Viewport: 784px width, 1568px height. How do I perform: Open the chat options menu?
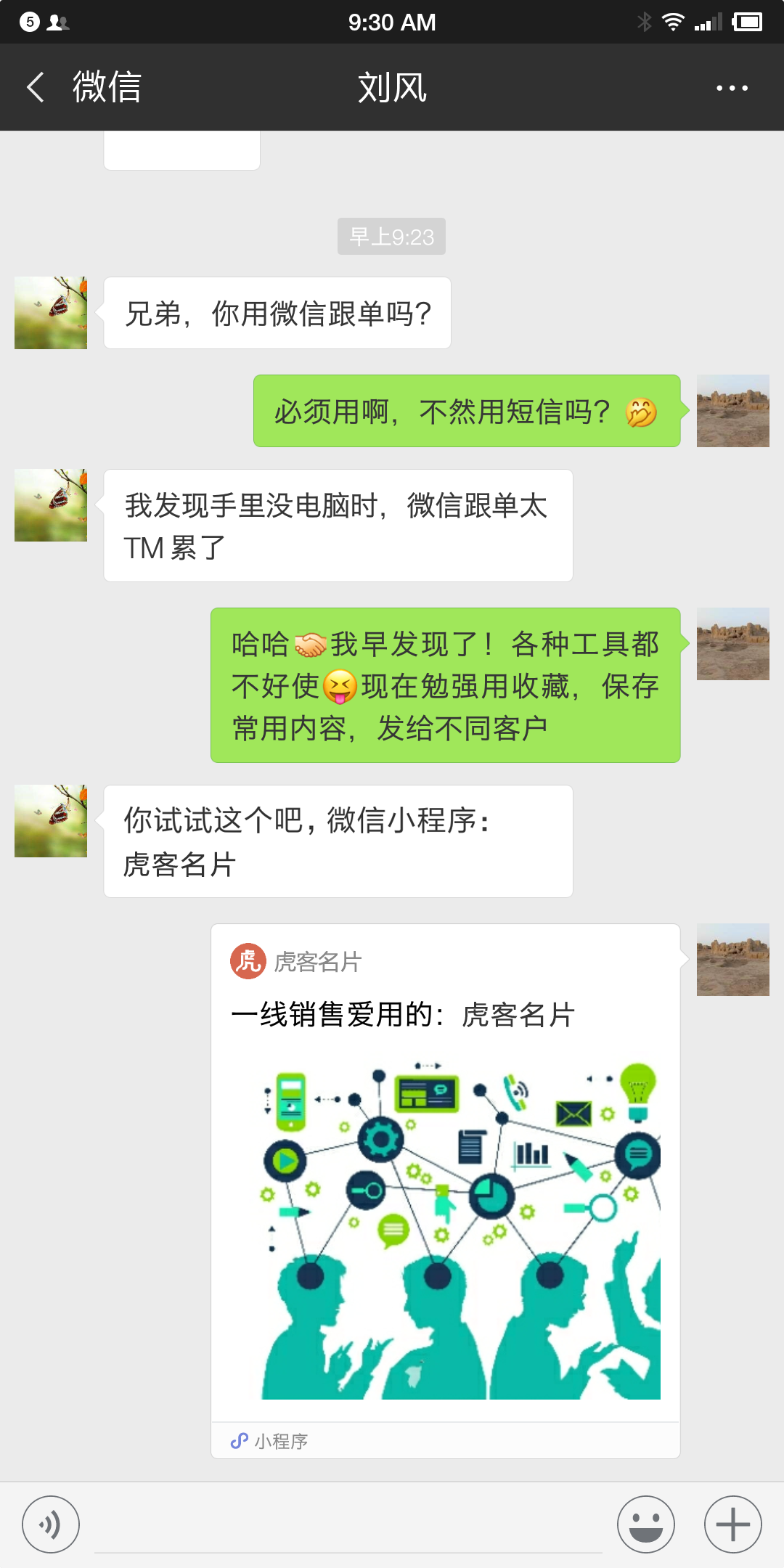731,88
